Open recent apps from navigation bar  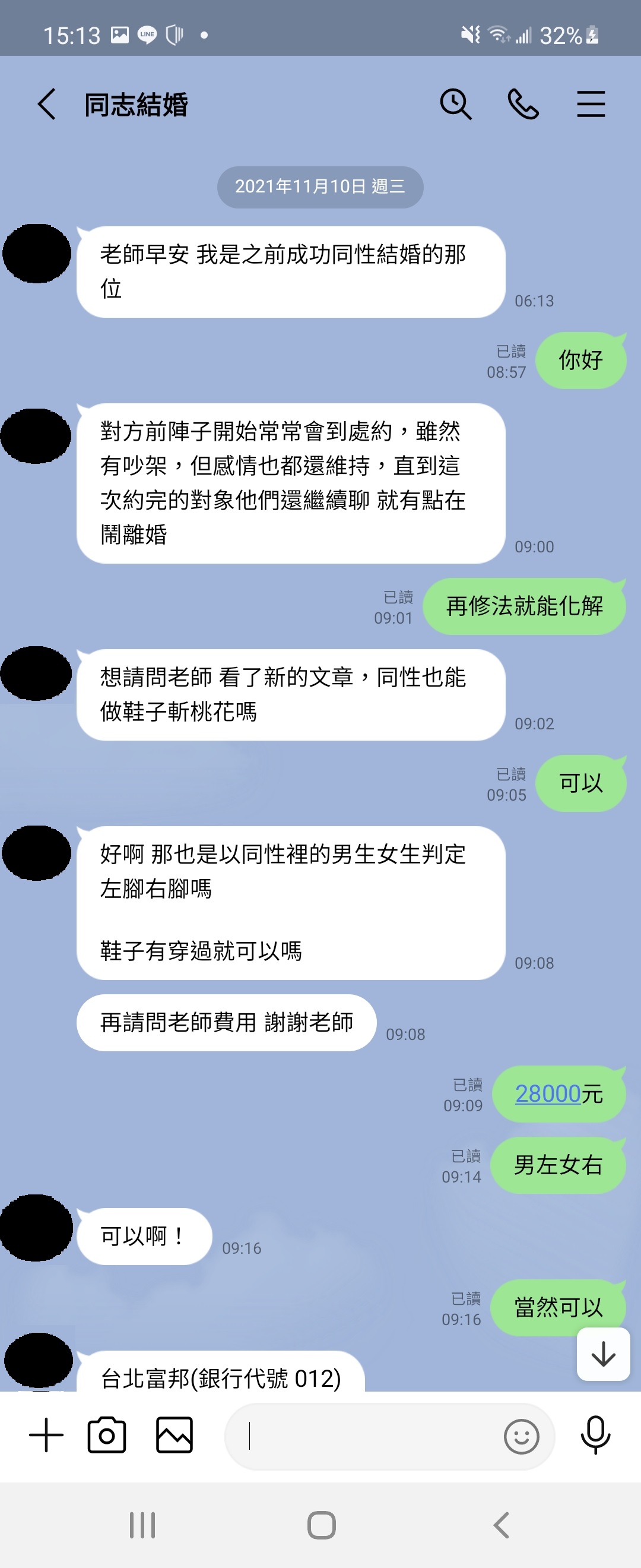pos(142,1525)
